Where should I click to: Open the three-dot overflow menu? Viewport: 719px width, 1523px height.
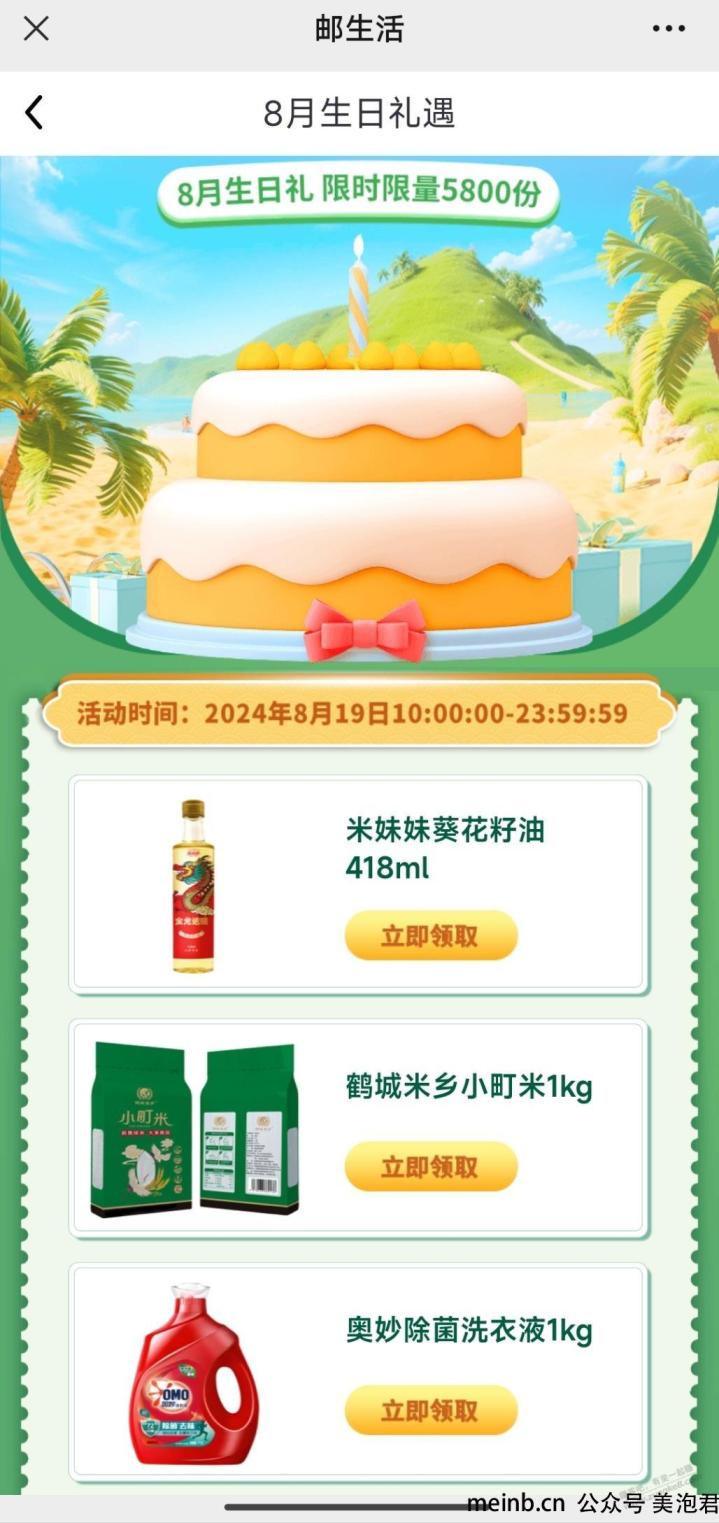(x=669, y=29)
